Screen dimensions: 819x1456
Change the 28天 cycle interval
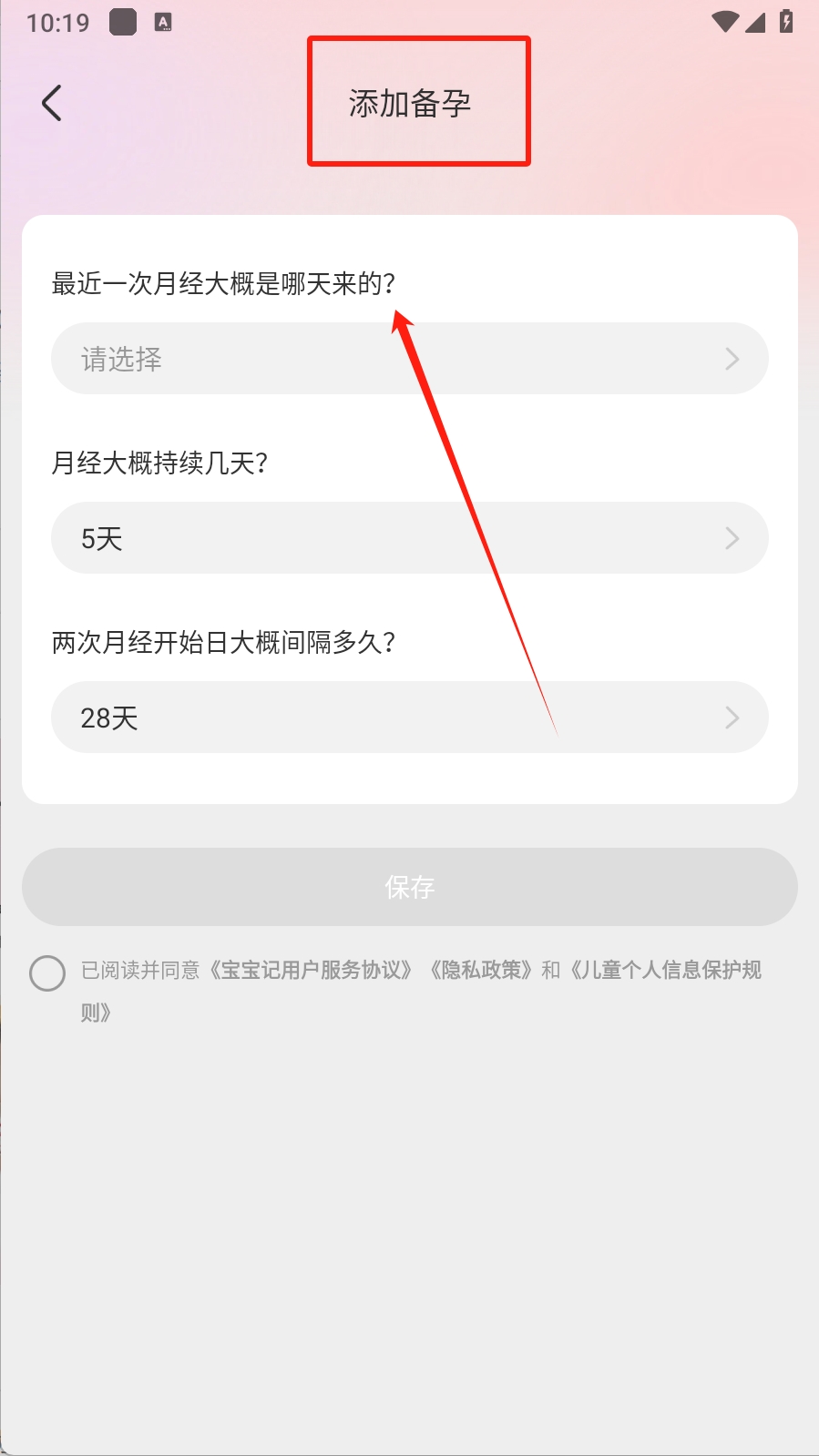click(x=410, y=718)
